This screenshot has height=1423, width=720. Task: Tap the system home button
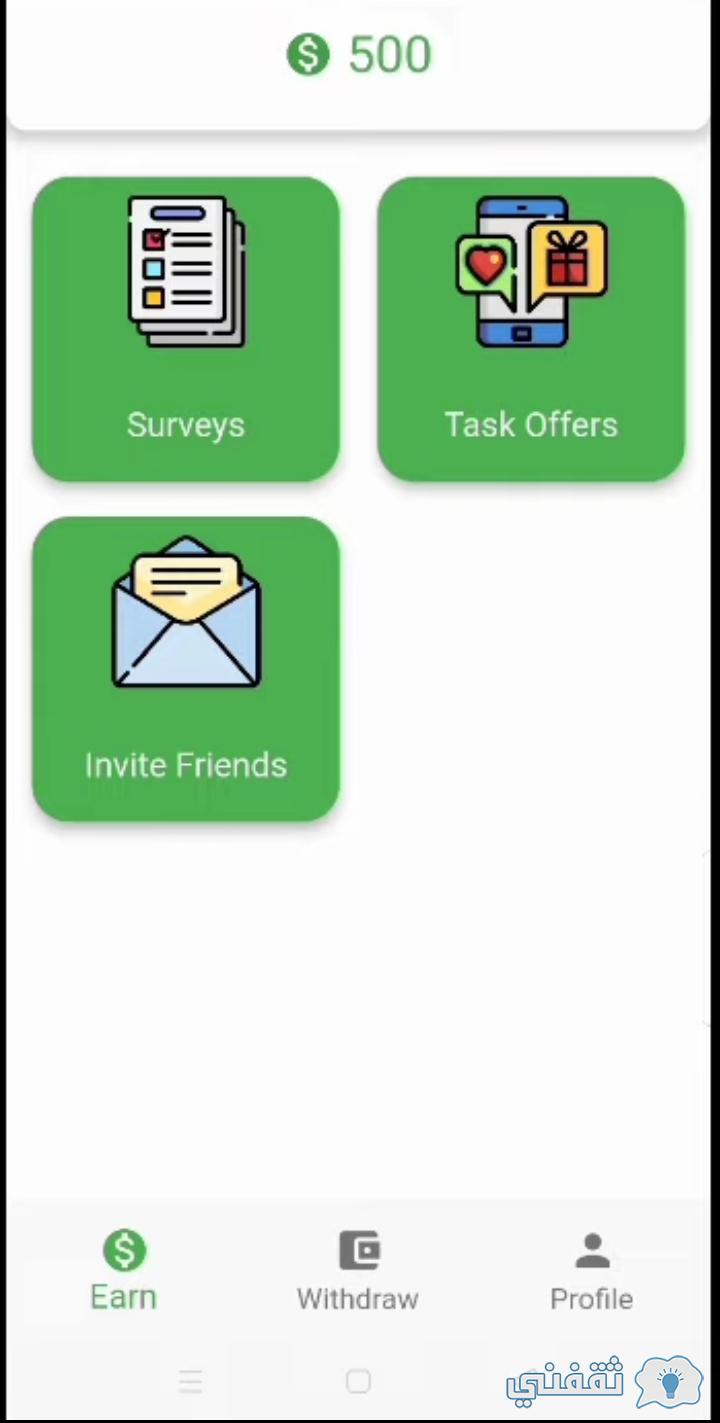click(358, 1381)
